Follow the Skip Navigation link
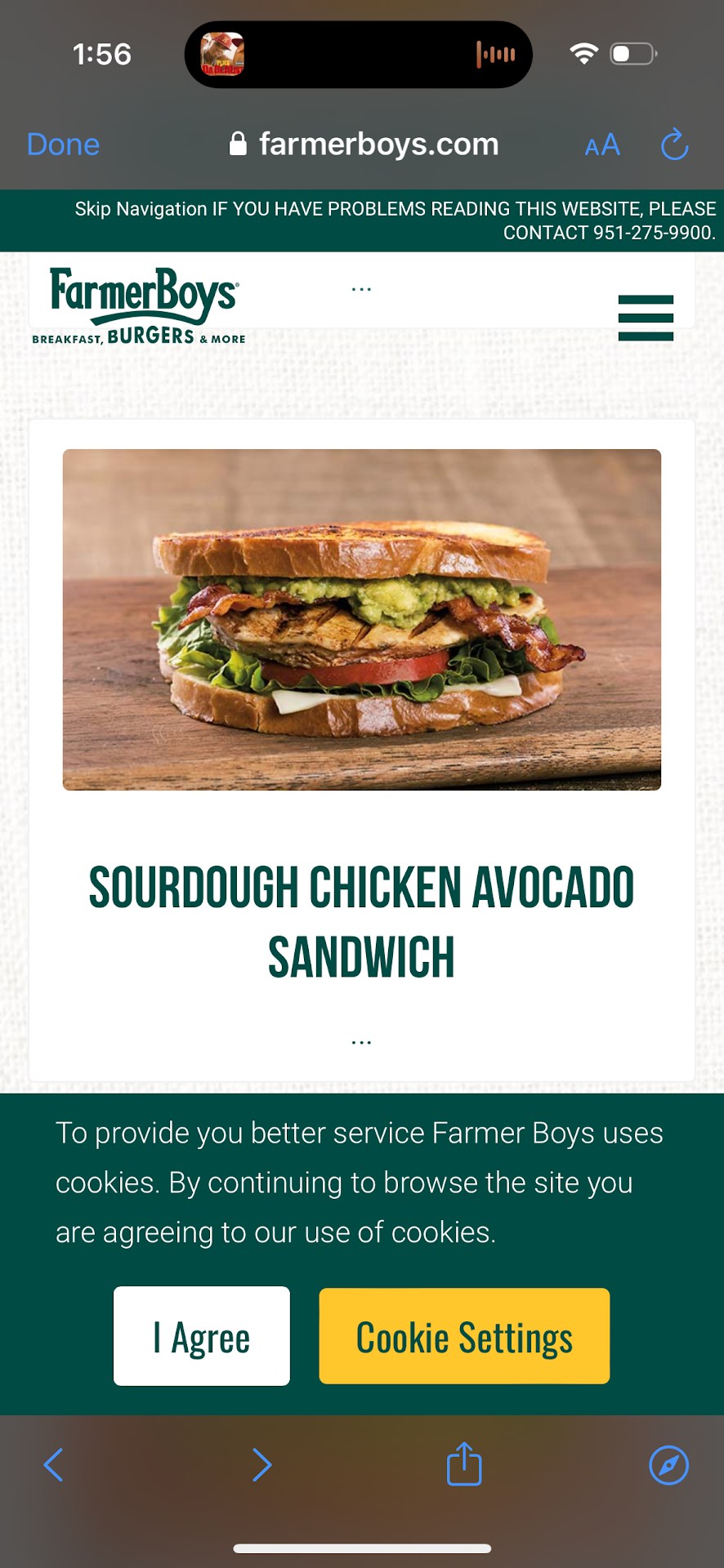 tap(141, 209)
